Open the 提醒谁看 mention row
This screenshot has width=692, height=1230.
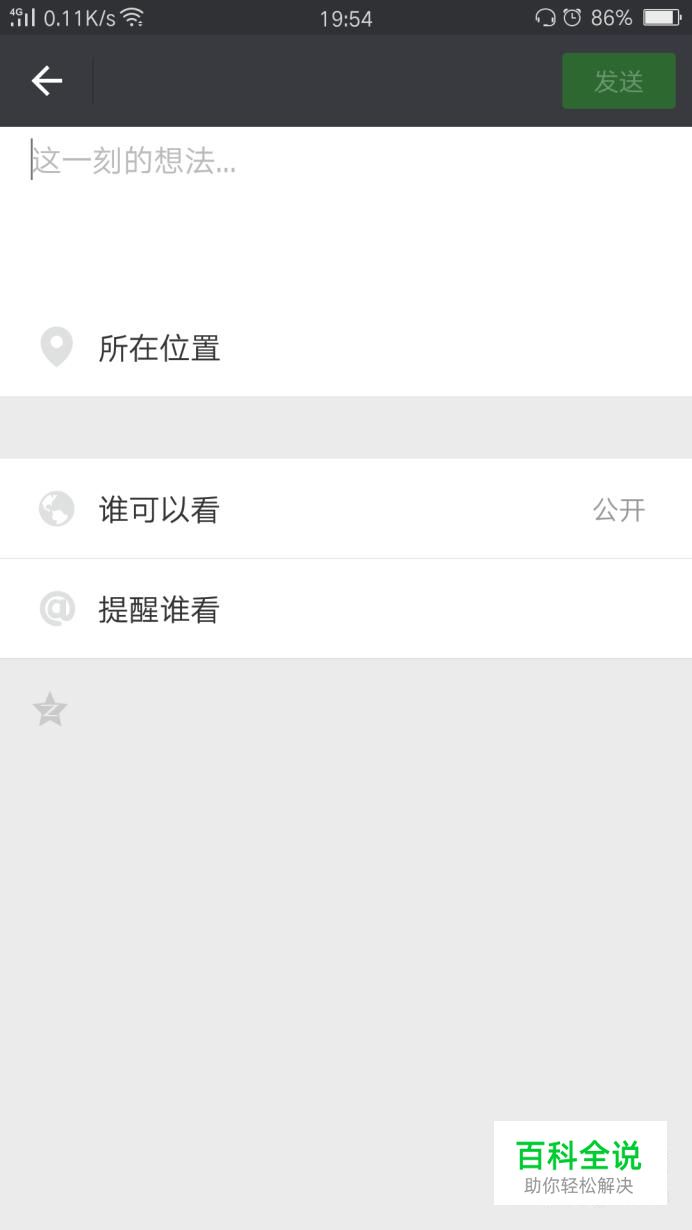pyautogui.click(x=346, y=609)
